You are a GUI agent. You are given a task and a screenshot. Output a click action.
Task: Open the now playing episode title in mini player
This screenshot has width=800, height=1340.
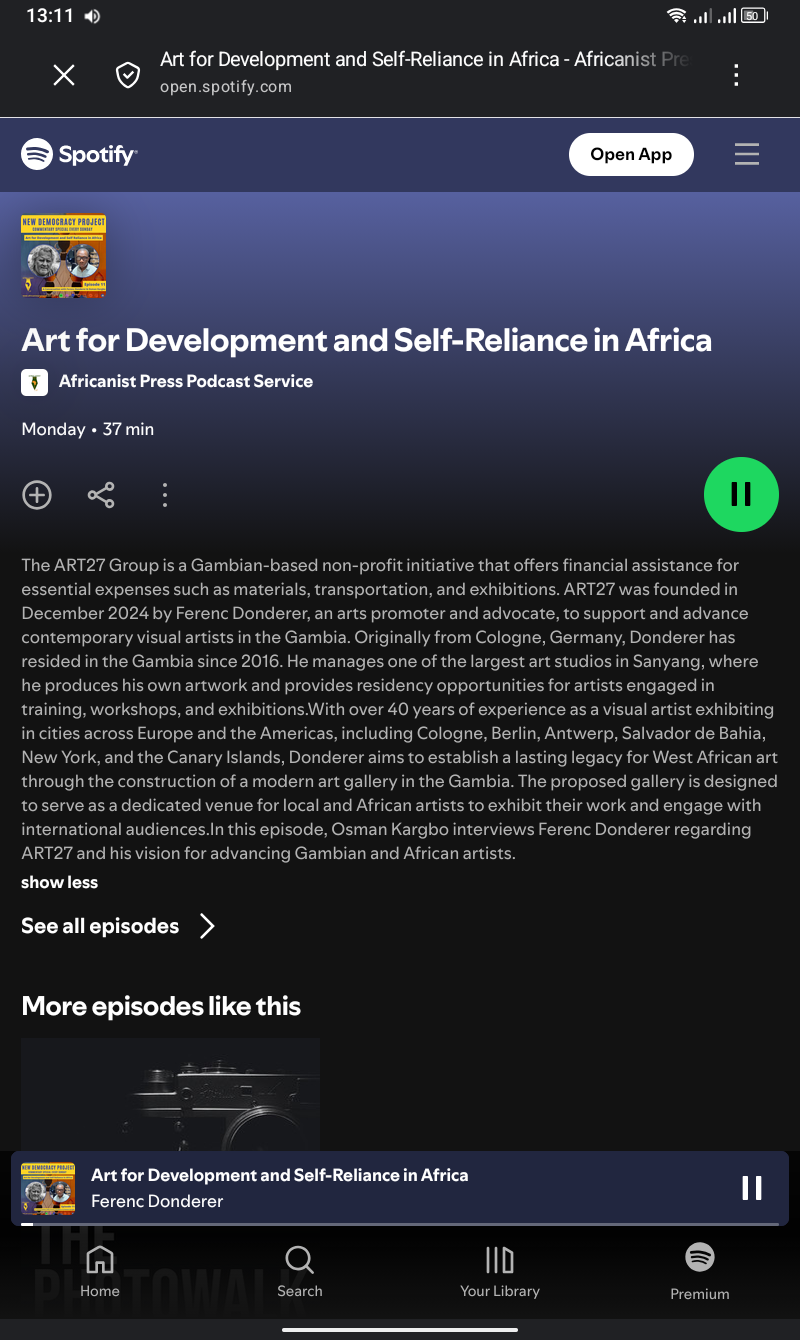[280, 1175]
